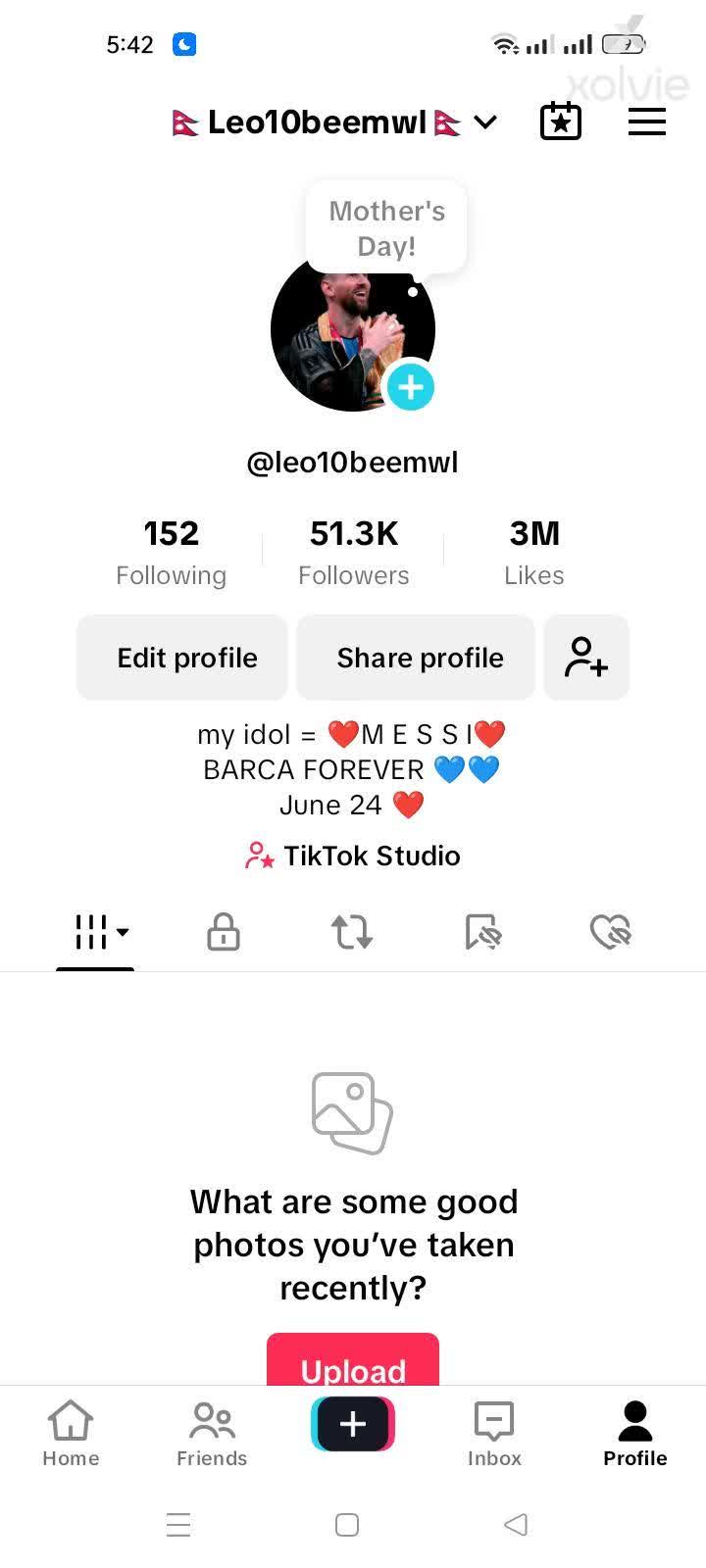Open the creator calendar events icon

[560, 121]
